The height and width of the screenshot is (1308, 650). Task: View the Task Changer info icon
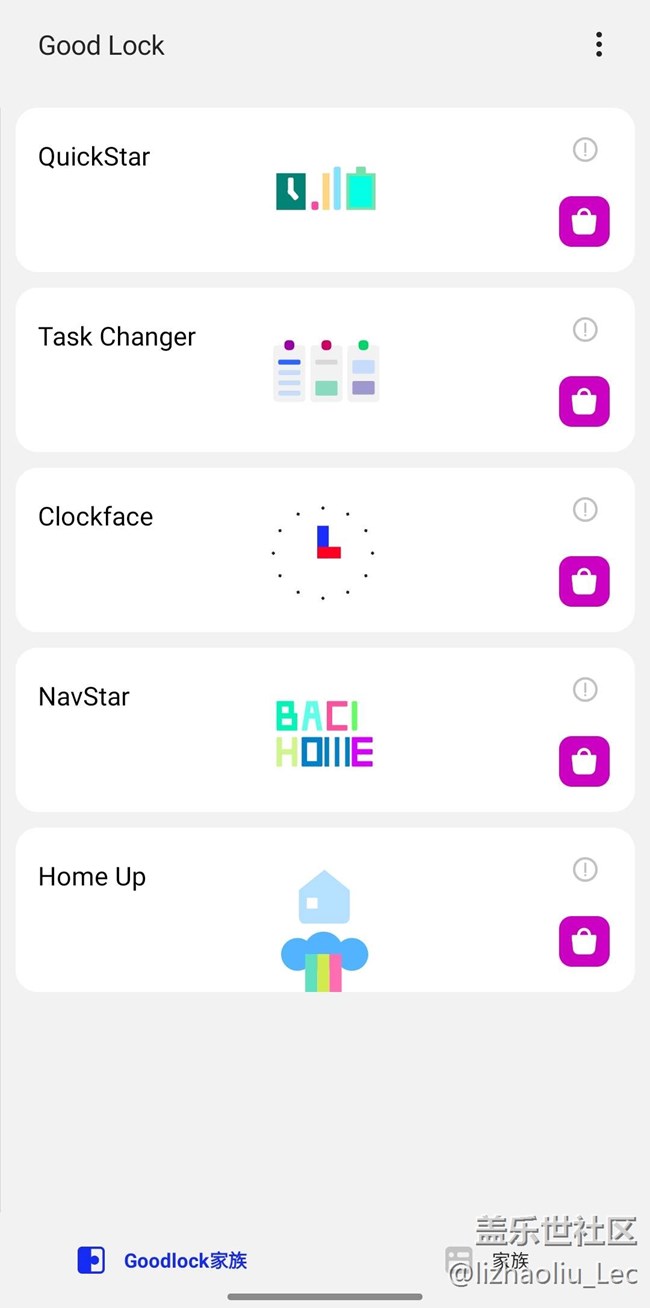pos(585,330)
